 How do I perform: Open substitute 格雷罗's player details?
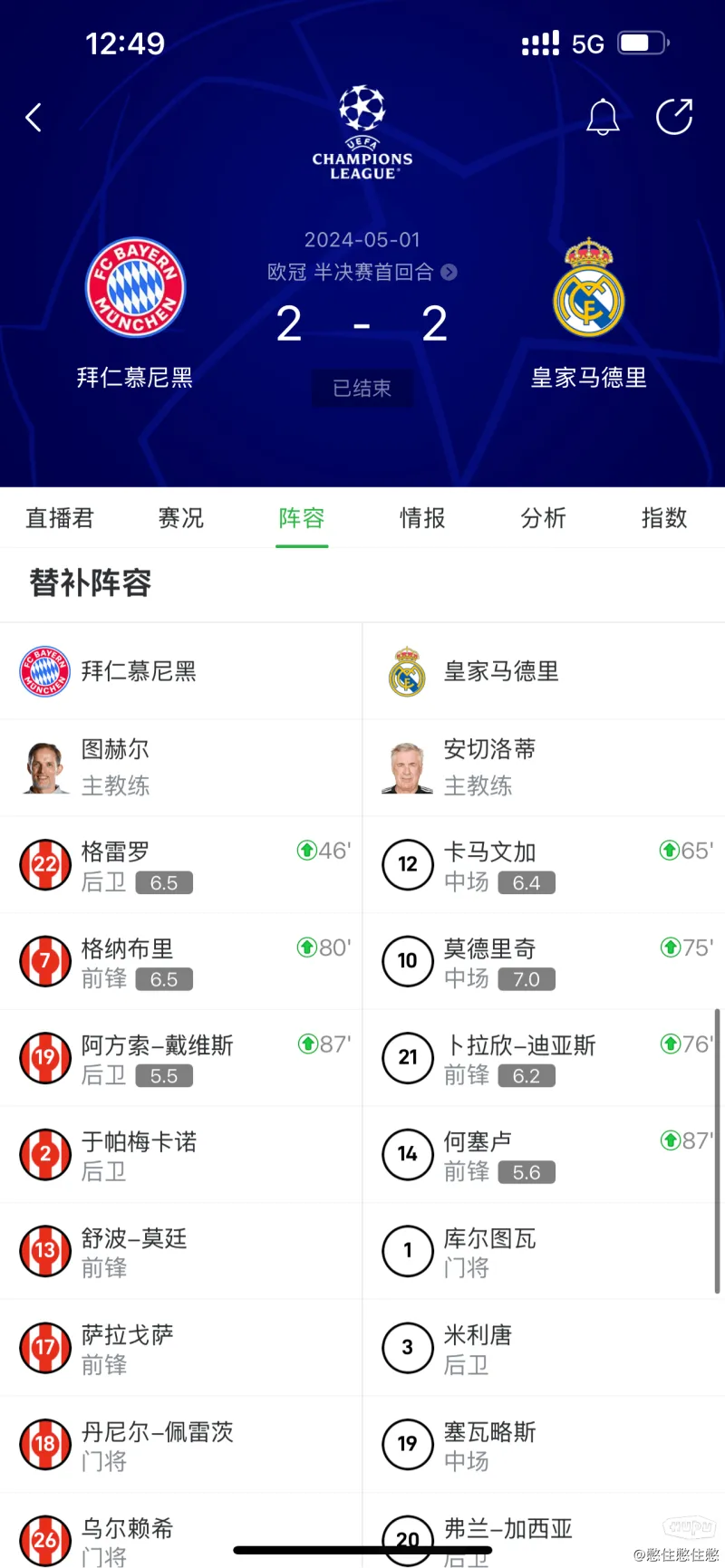pyautogui.click(x=115, y=864)
